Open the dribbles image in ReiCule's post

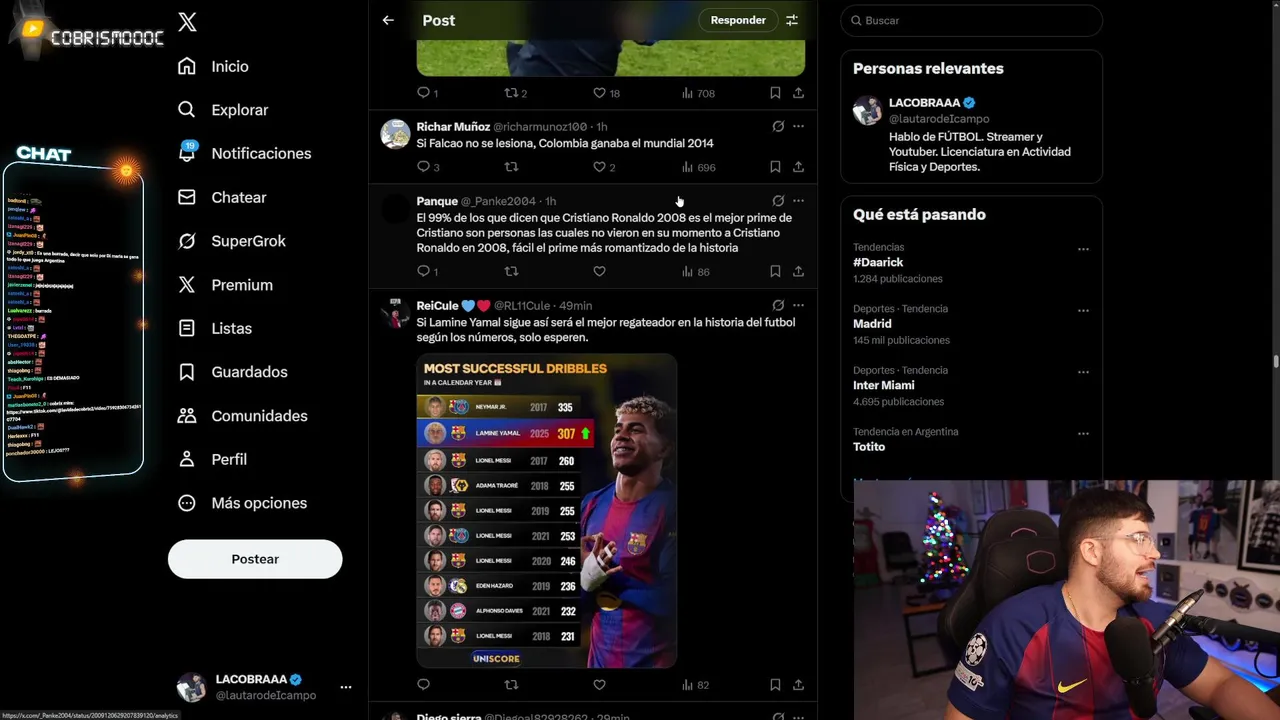(x=547, y=510)
